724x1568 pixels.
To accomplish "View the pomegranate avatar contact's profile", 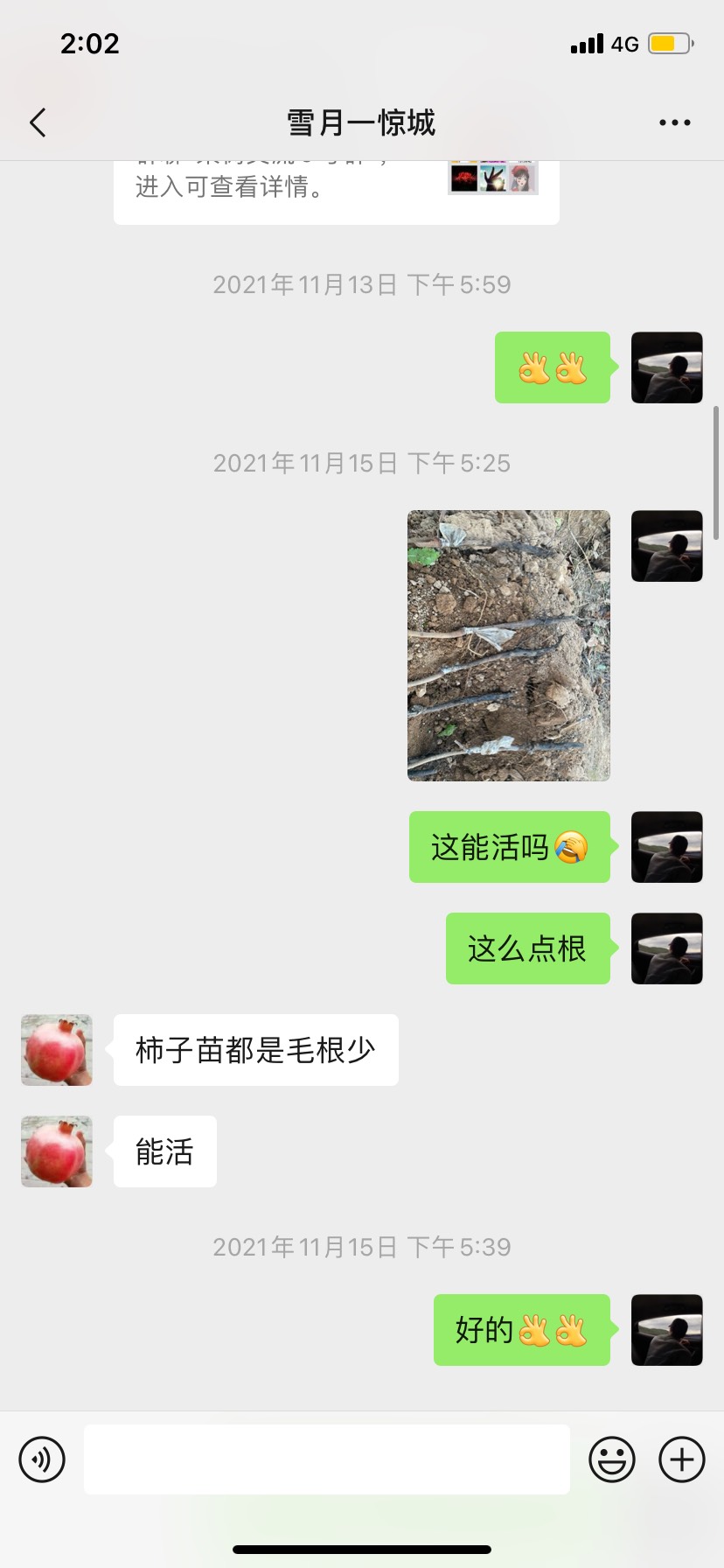I will coord(57,1050).
